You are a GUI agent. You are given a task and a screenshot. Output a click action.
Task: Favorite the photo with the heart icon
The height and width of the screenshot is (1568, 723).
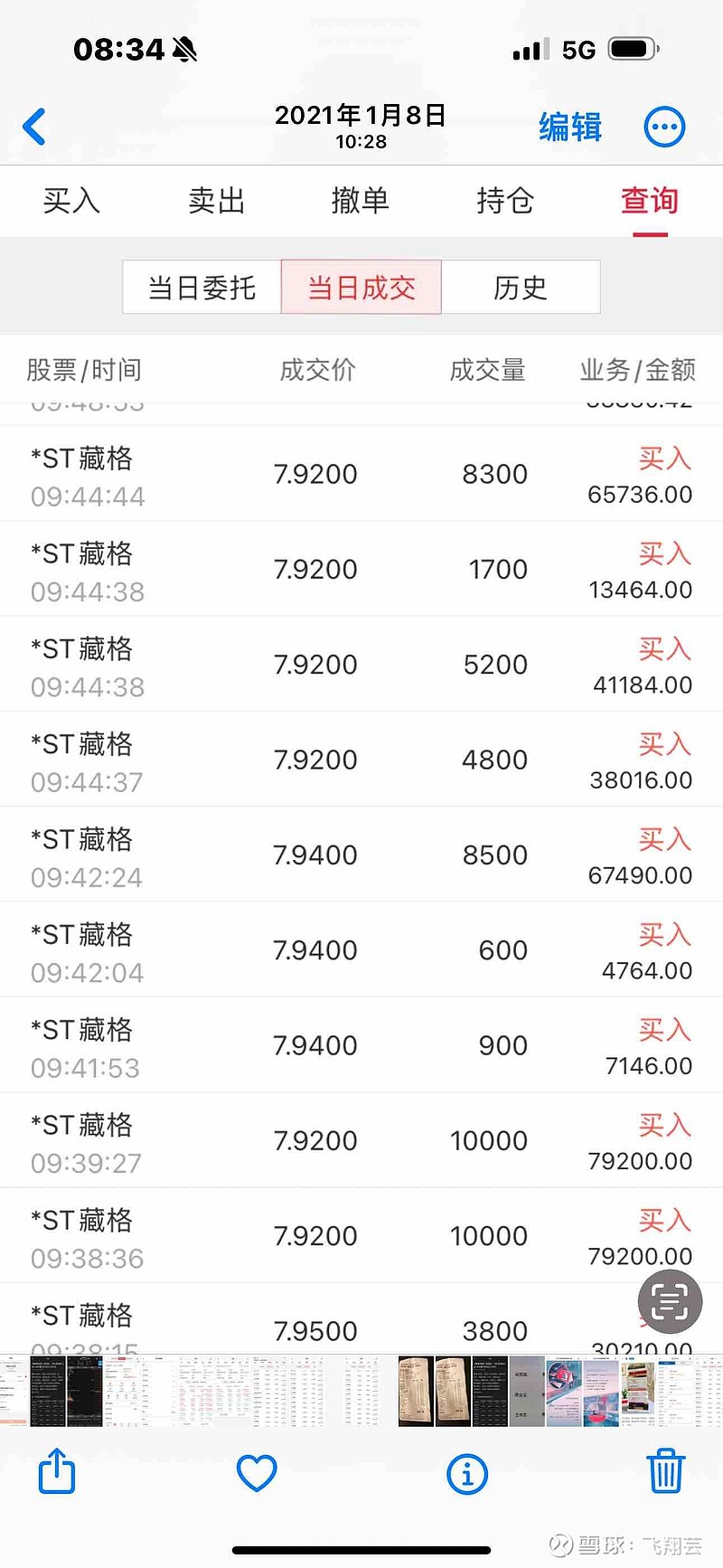257,1472
